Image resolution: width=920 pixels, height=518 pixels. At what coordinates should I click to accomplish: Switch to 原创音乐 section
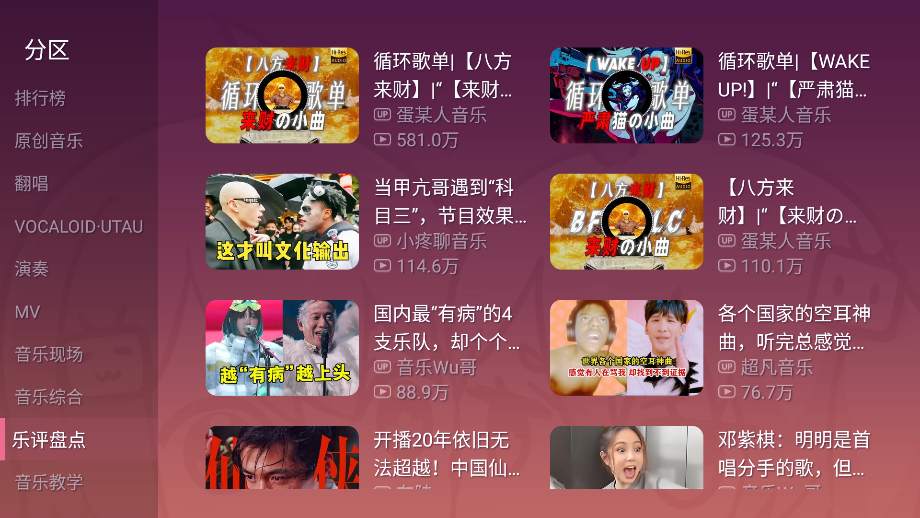[x=48, y=141]
